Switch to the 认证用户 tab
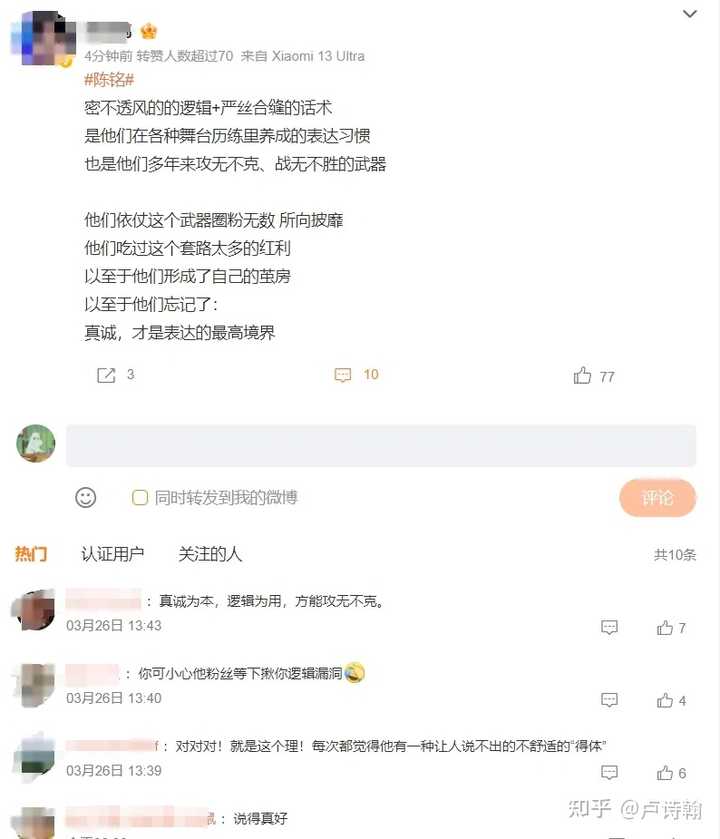The image size is (720, 839). (112, 554)
